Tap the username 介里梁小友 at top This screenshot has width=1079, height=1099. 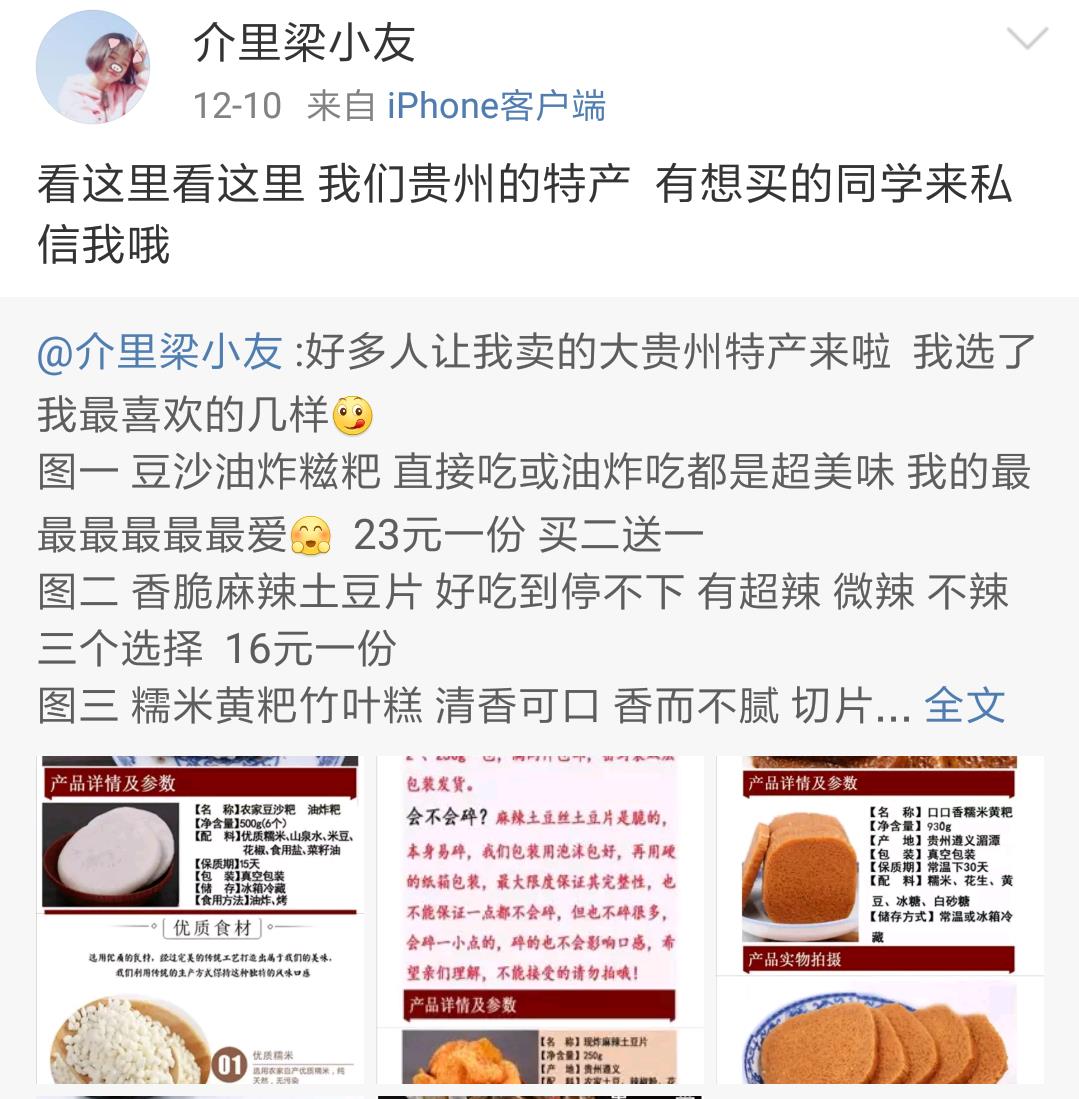[304, 43]
